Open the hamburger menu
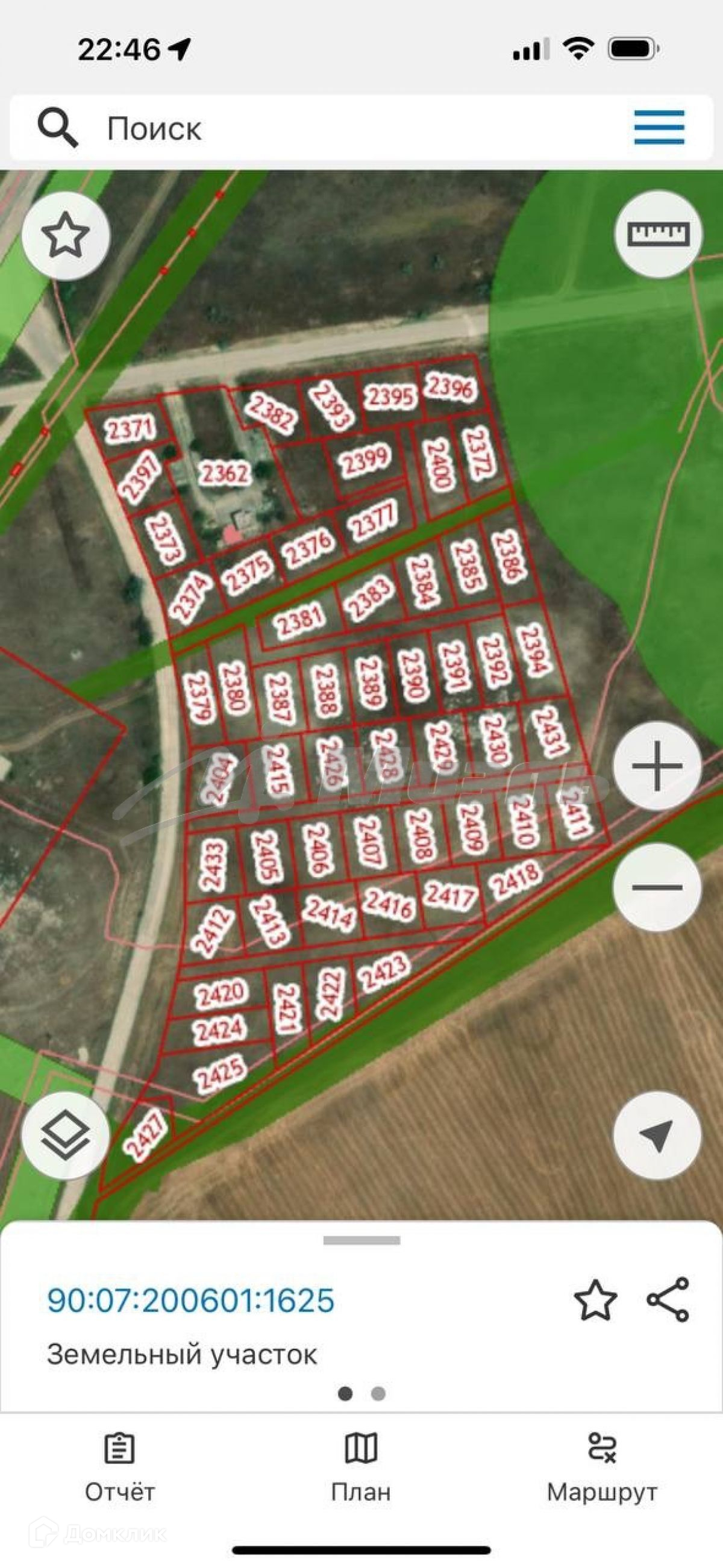Viewport: 723px width, 1568px height. [x=659, y=128]
